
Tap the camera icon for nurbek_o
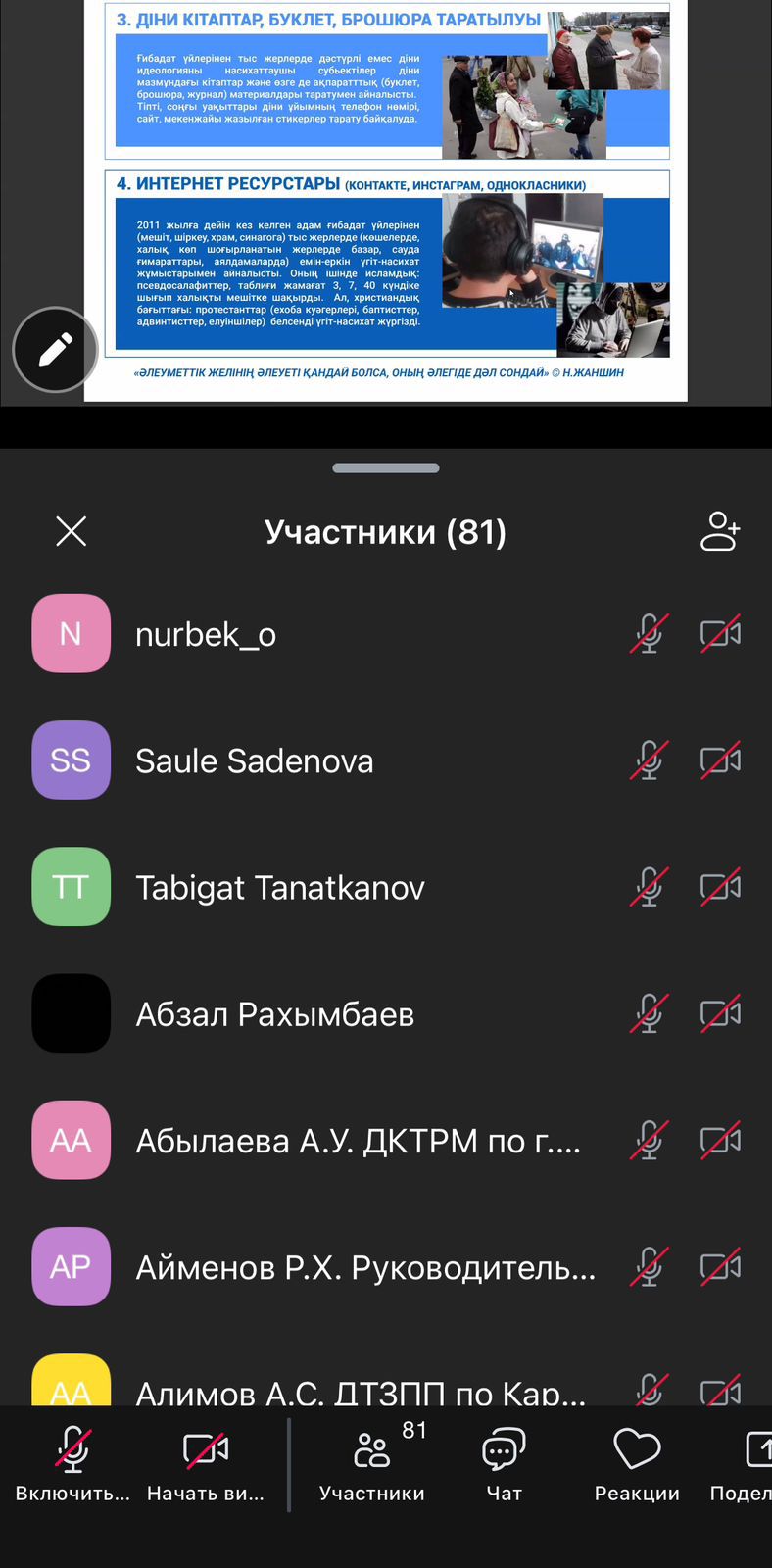pos(720,634)
